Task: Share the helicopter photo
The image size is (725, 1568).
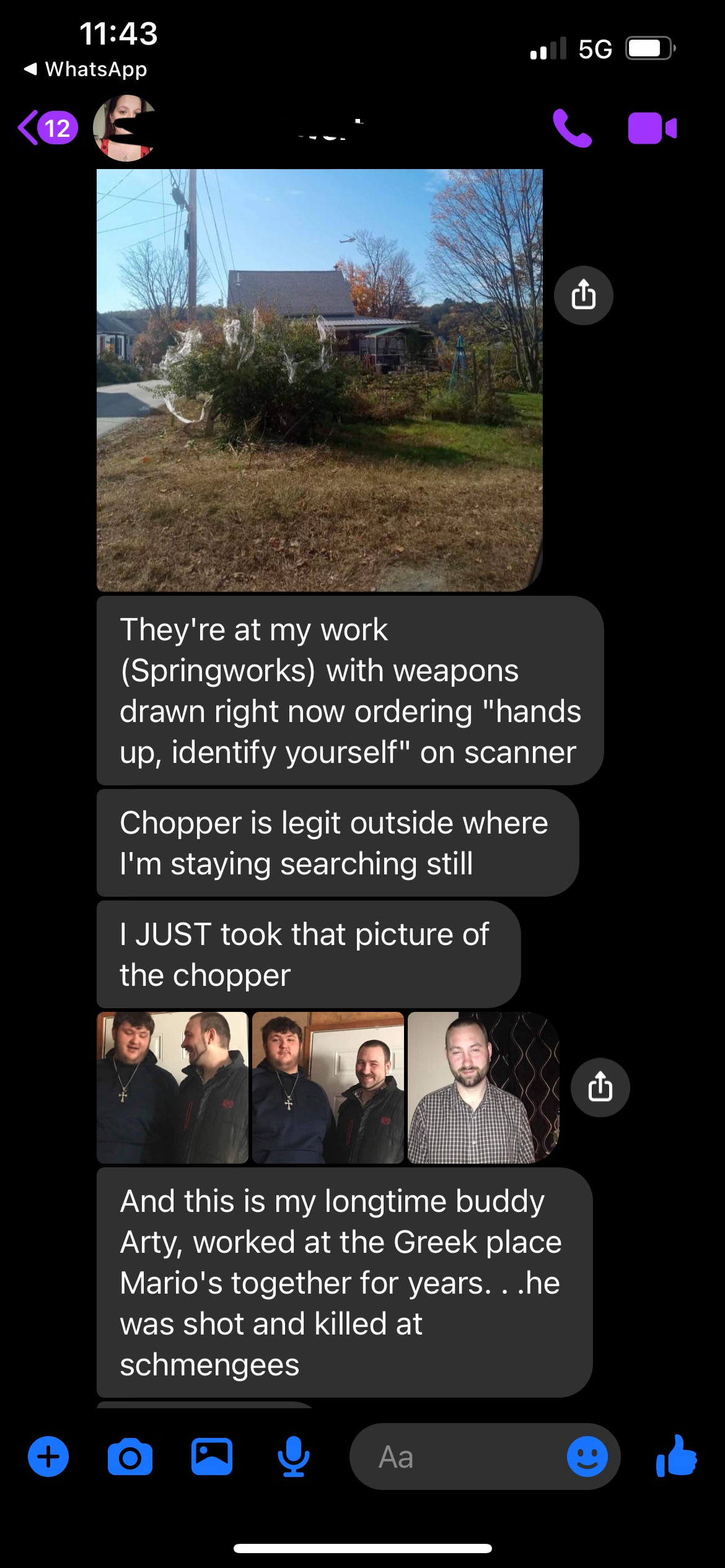Action: coord(583,295)
